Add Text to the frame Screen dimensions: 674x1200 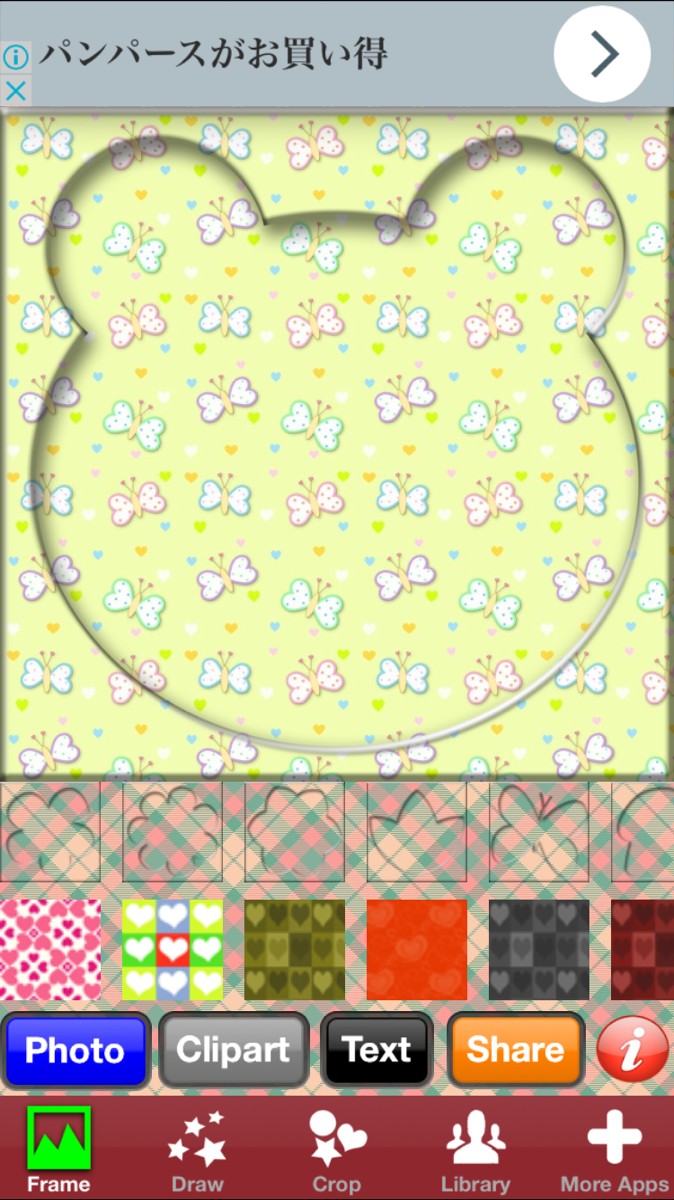click(377, 1050)
